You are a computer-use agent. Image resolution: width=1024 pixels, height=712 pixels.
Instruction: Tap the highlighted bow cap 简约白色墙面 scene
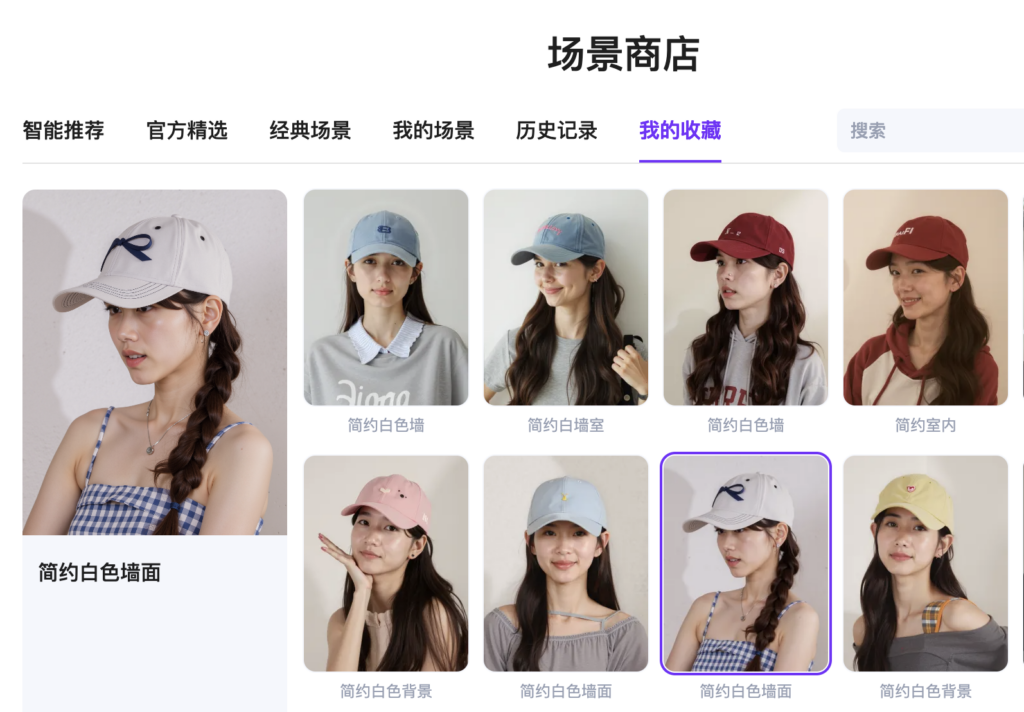[x=746, y=563]
